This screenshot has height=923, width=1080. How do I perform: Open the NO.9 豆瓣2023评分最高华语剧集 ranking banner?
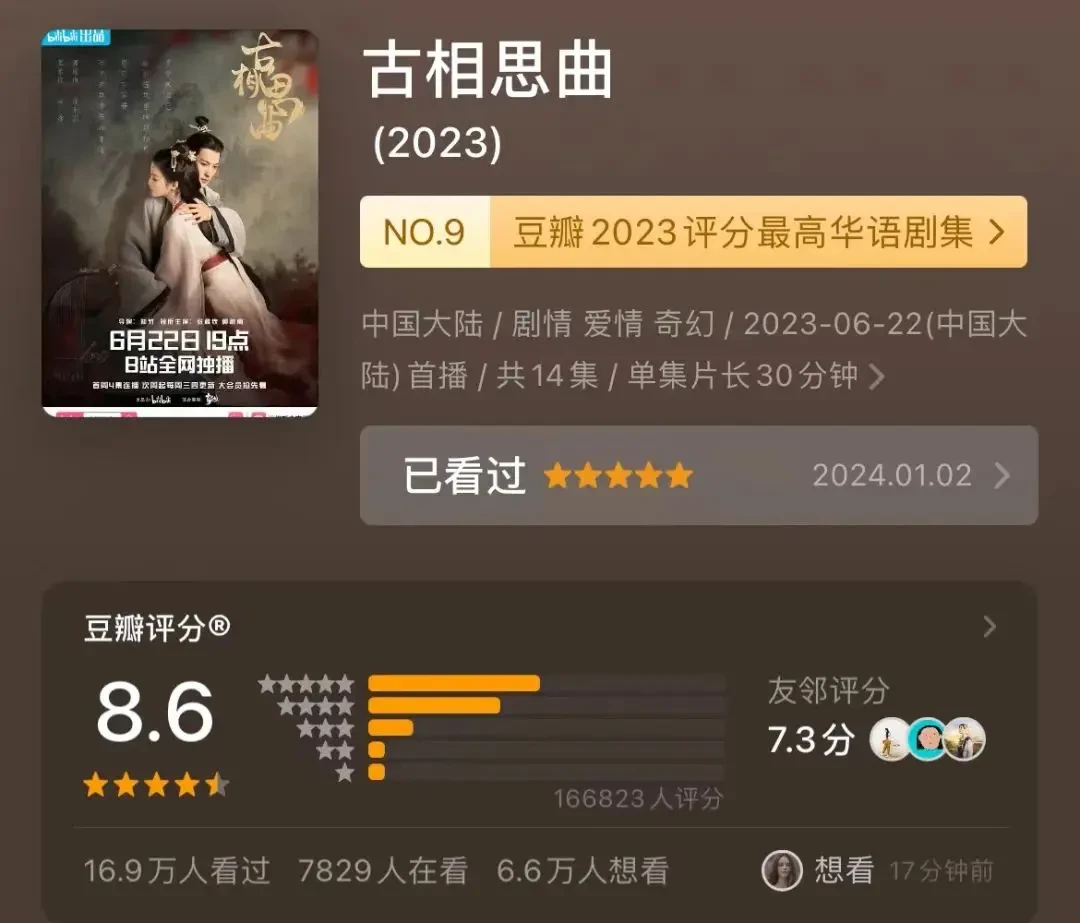tap(693, 232)
